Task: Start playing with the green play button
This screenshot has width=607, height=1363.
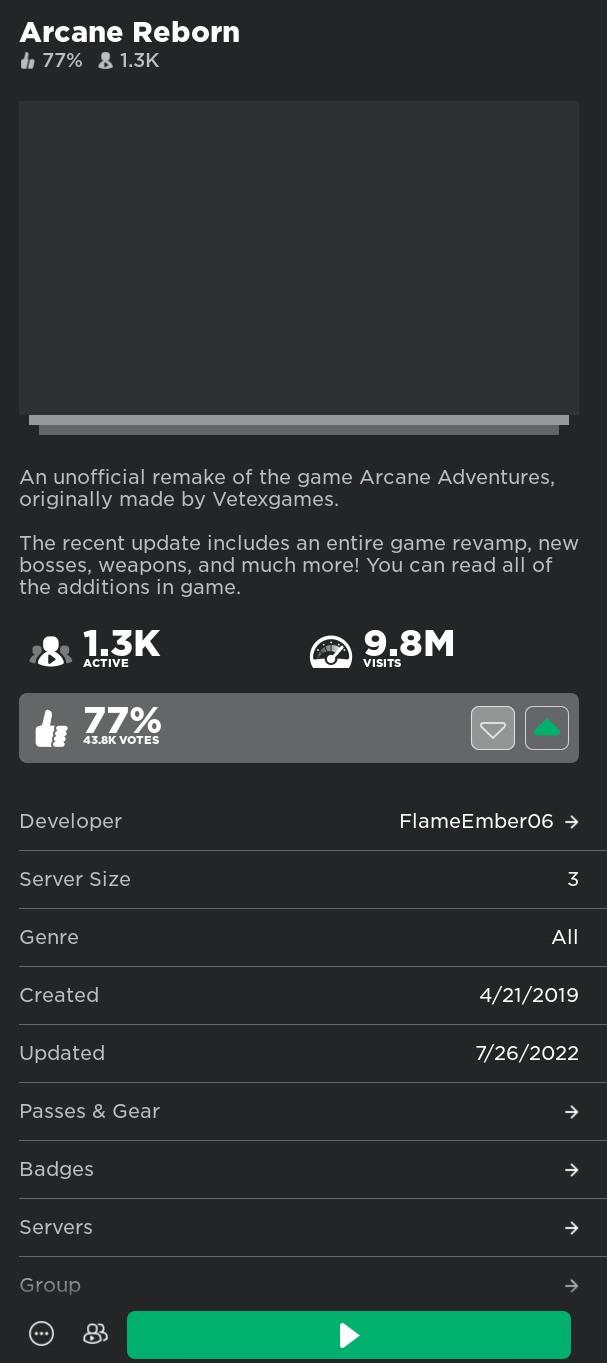Action: (x=348, y=1335)
